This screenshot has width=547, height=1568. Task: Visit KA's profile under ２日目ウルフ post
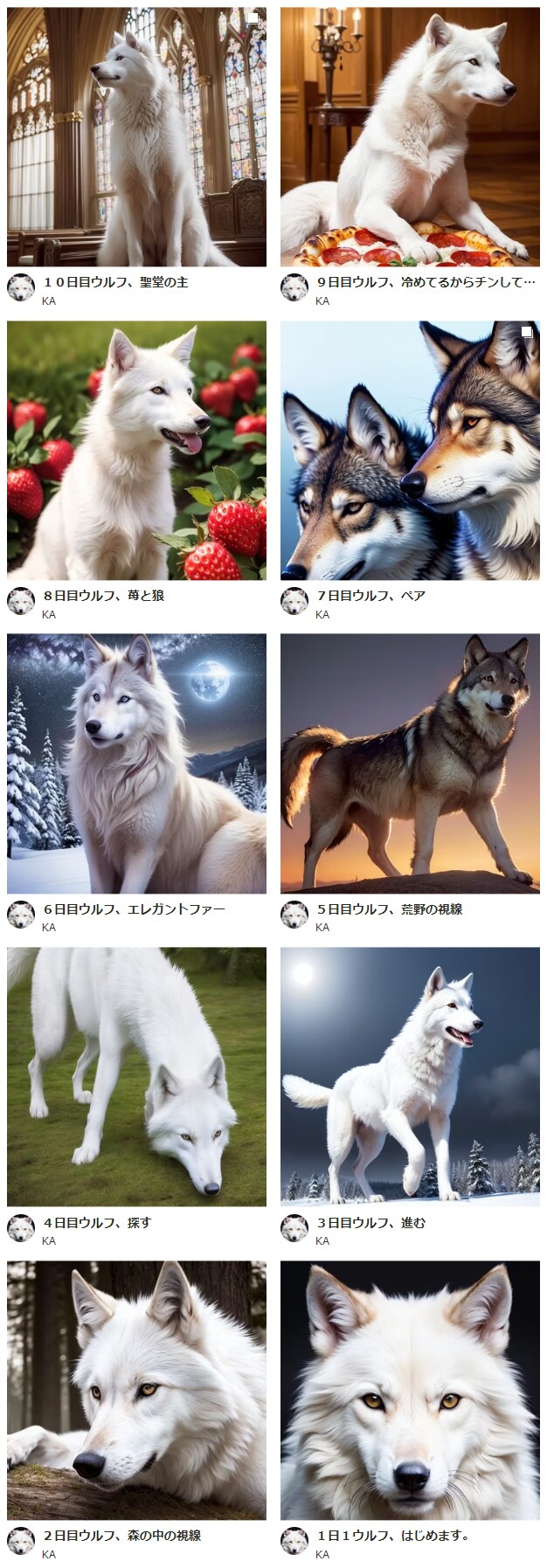[x=49, y=1555]
